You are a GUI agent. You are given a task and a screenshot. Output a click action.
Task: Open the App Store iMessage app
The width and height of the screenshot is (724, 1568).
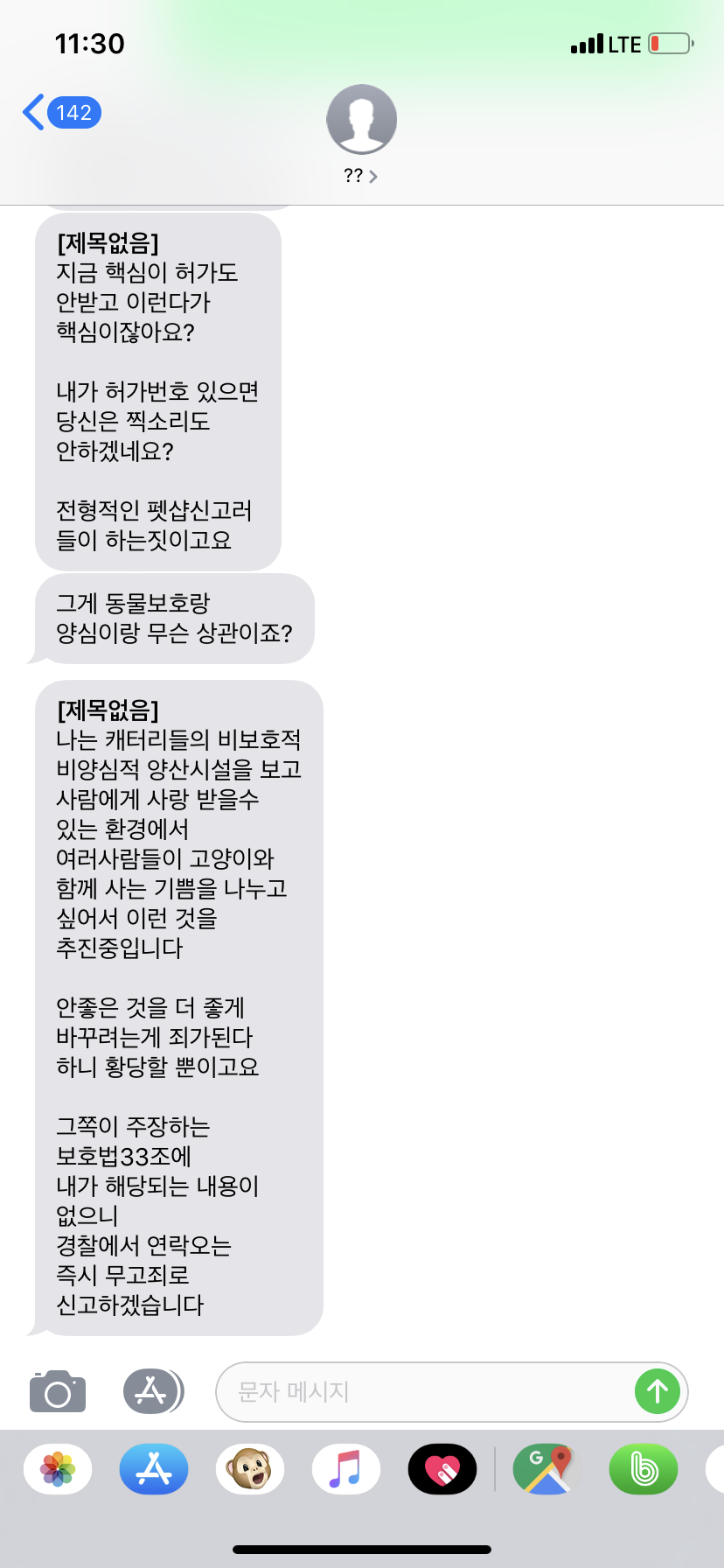[154, 1469]
